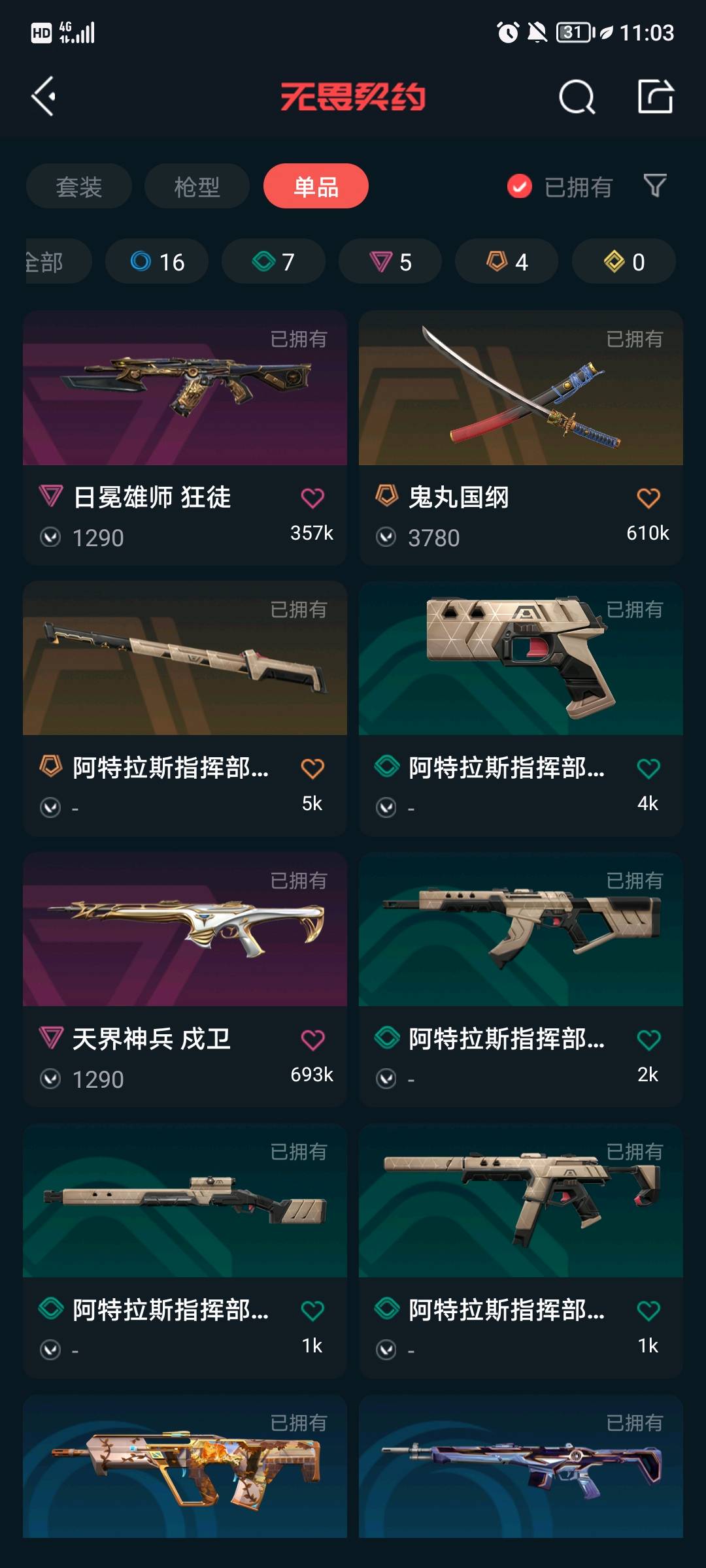Switch to the 枪型 tab
The height and width of the screenshot is (1568, 706).
pos(197,187)
